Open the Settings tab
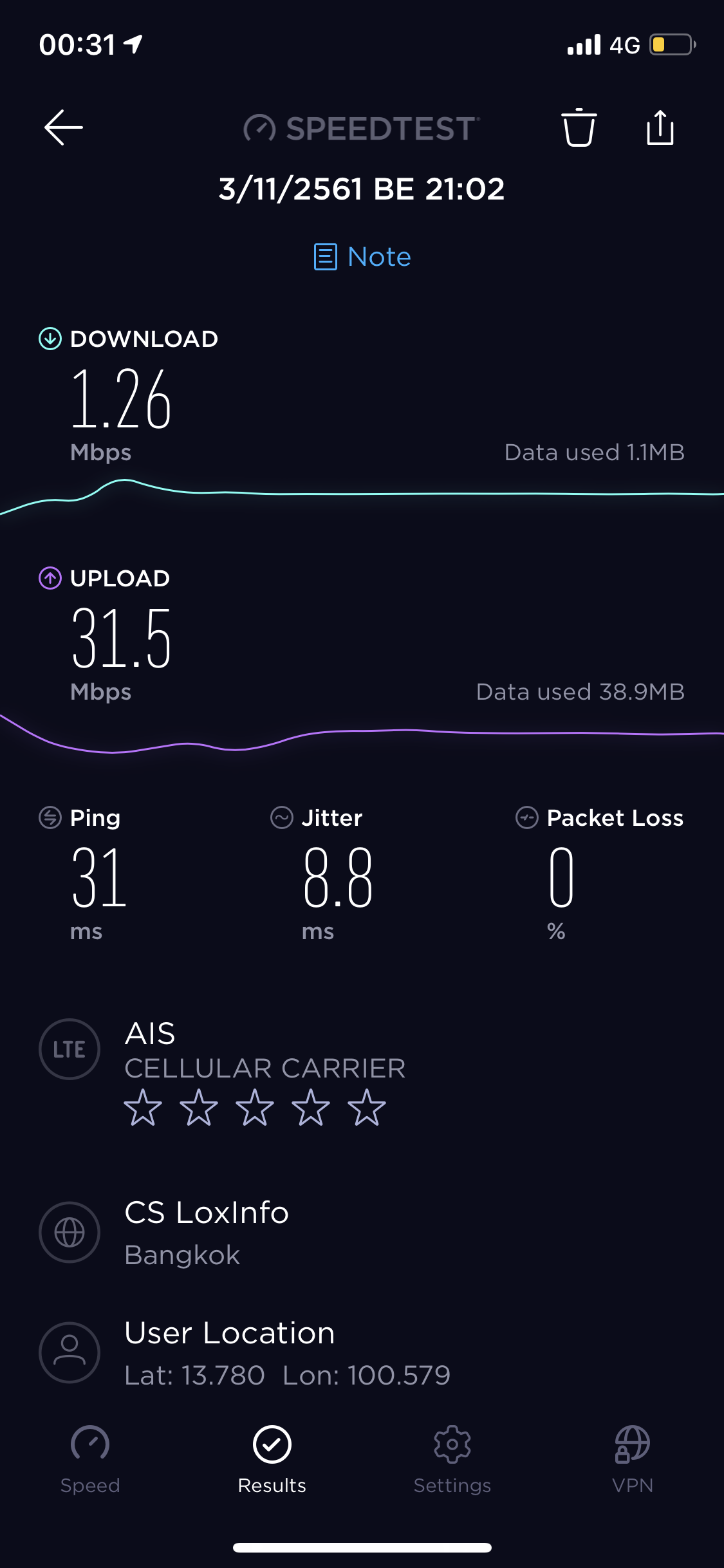The height and width of the screenshot is (1568, 724). point(452,1460)
